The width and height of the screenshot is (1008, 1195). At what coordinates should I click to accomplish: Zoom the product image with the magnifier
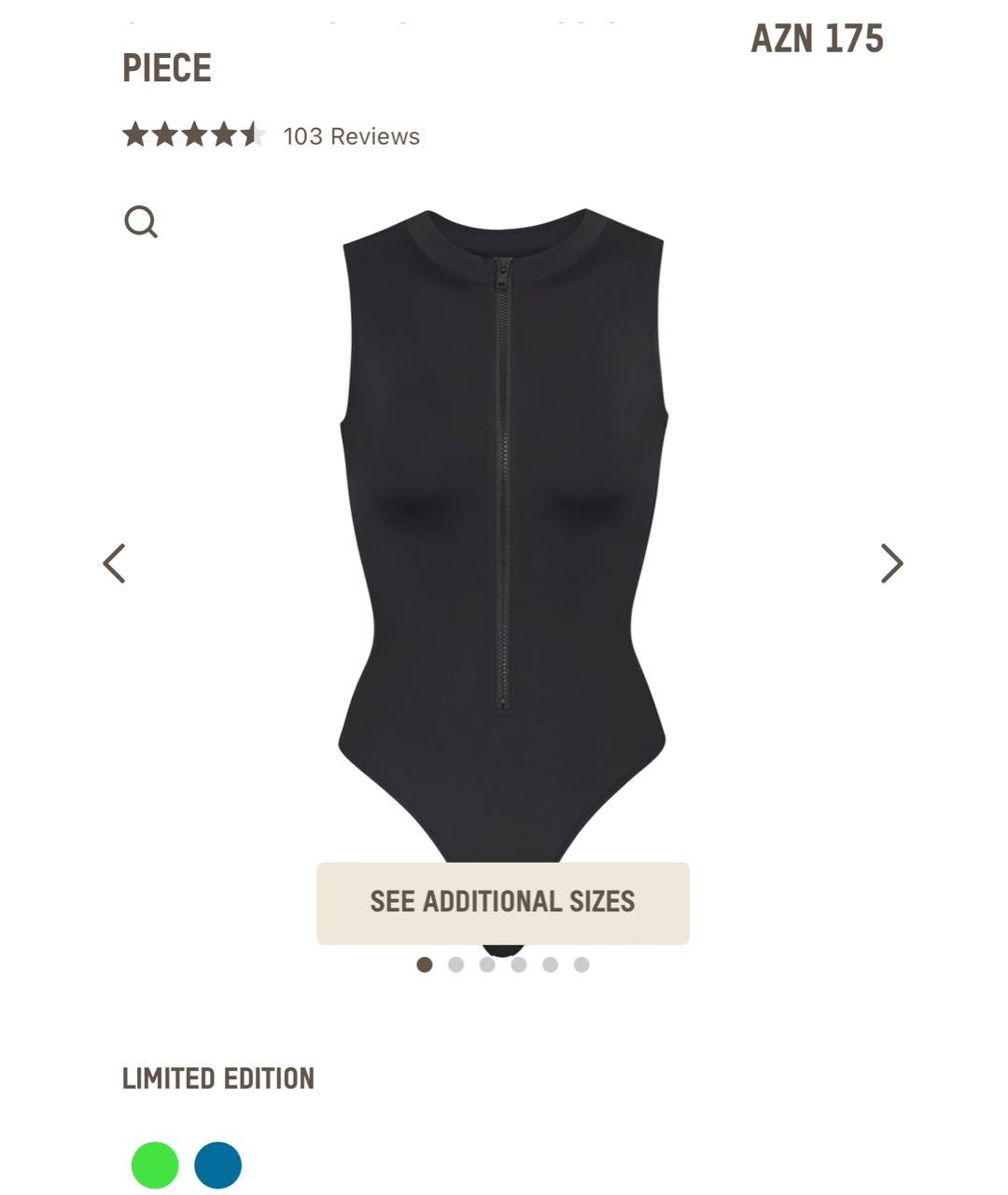coord(141,222)
